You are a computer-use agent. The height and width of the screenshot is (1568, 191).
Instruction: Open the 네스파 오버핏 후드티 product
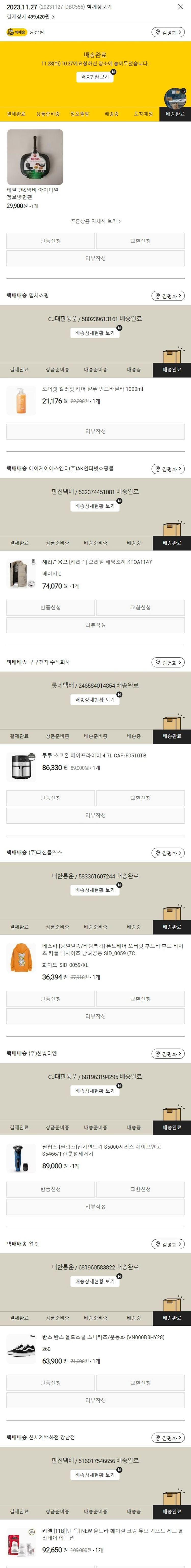pyautogui.click(x=112, y=949)
